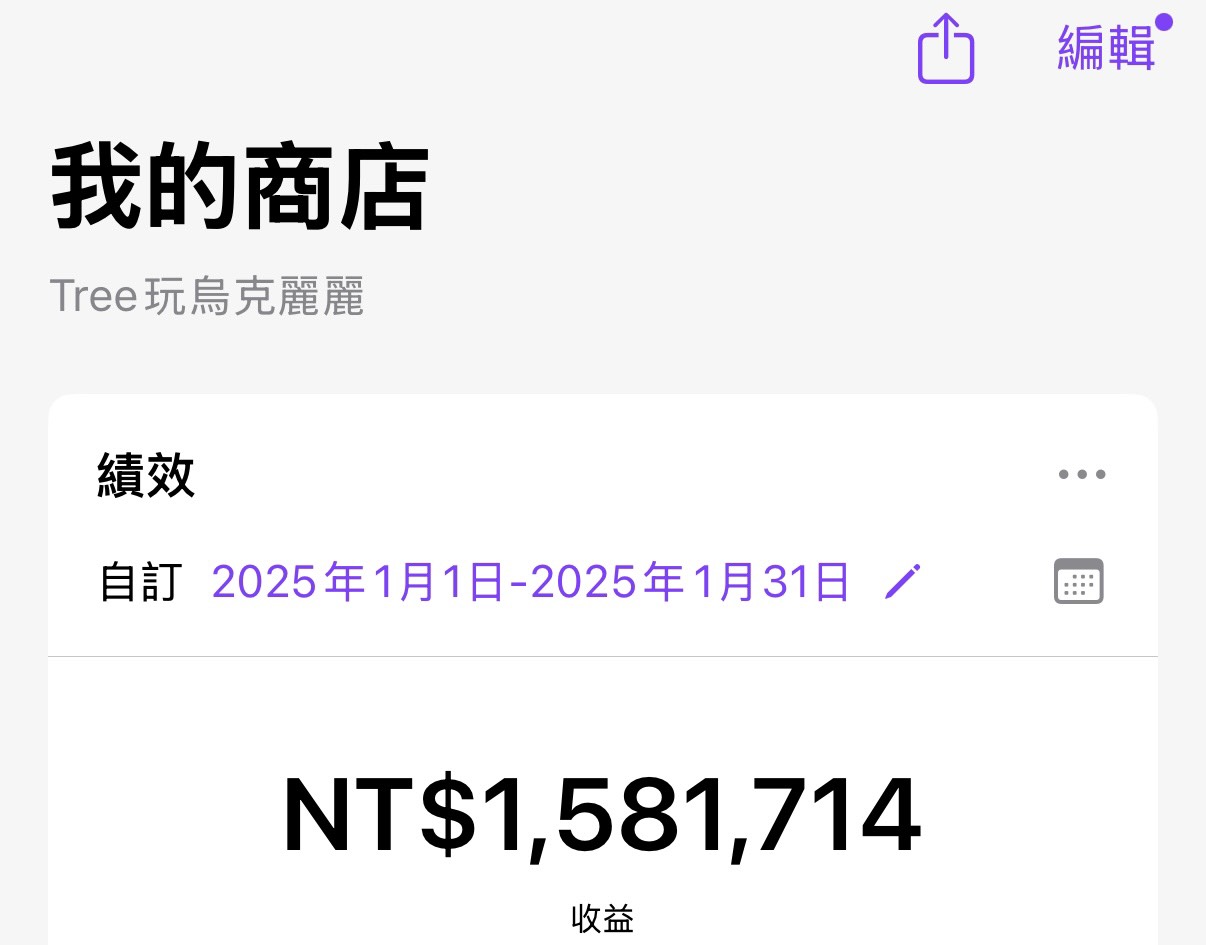
Task: Open the 績效 three-dot options menu
Action: tap(1082, 475)
